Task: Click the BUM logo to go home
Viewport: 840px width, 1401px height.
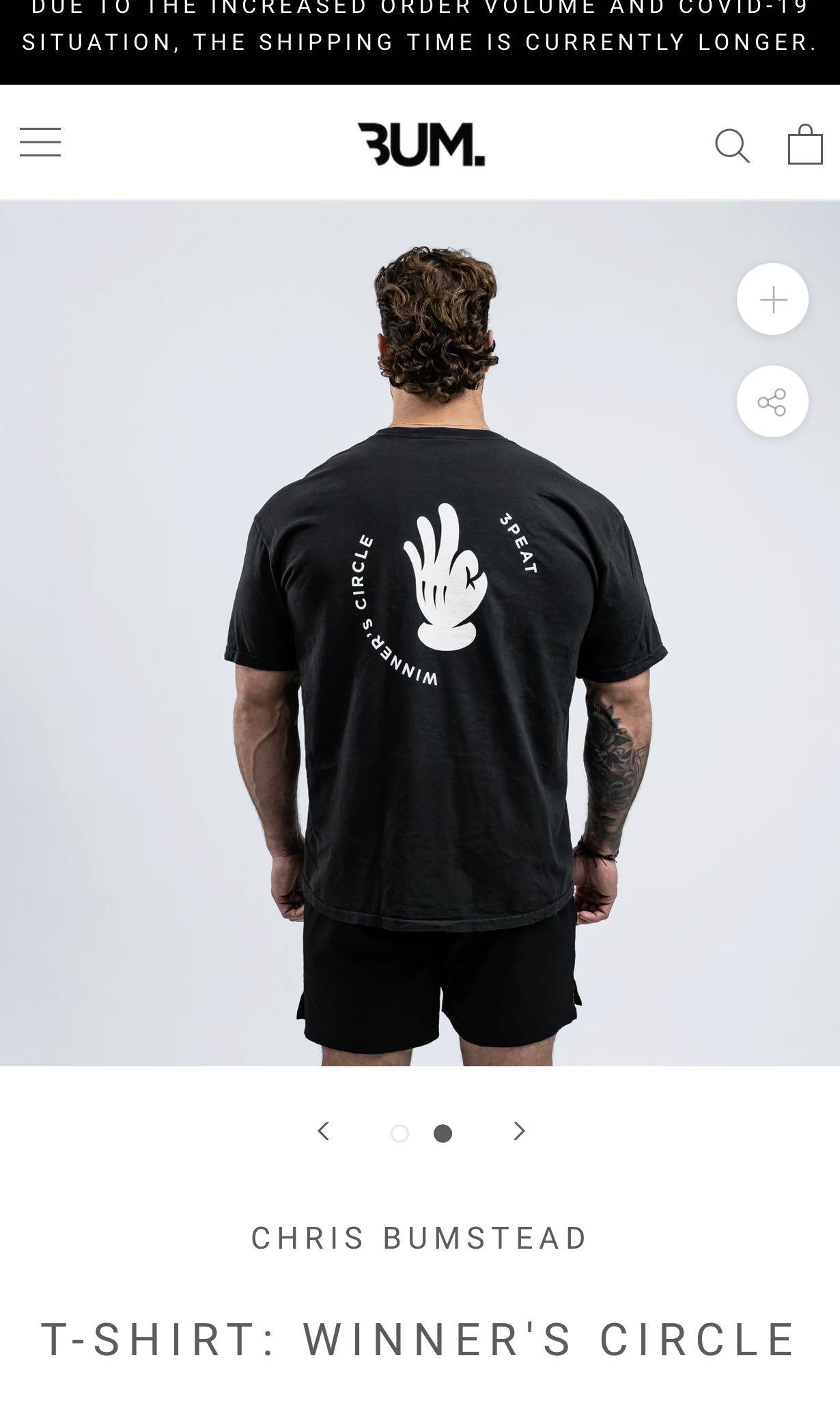Action: (419, 145)
